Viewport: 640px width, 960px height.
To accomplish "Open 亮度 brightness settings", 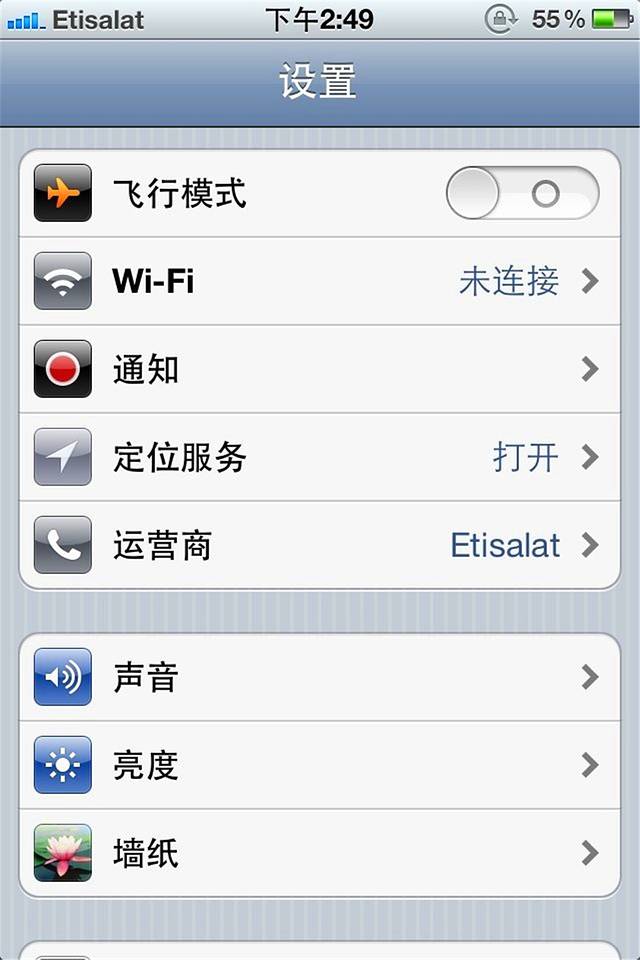I will 320,765.
